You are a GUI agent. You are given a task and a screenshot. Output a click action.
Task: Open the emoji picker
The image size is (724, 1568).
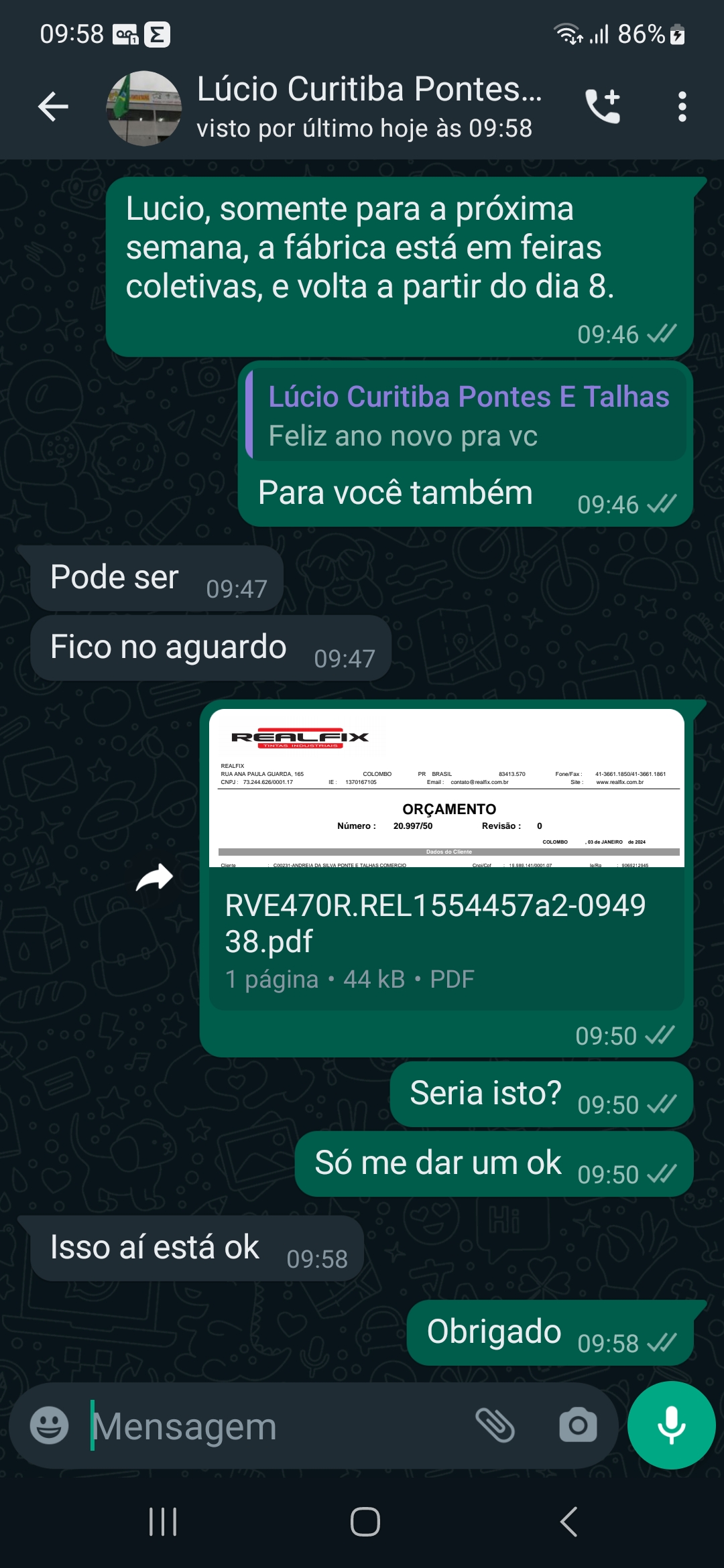pos(50,1425)
